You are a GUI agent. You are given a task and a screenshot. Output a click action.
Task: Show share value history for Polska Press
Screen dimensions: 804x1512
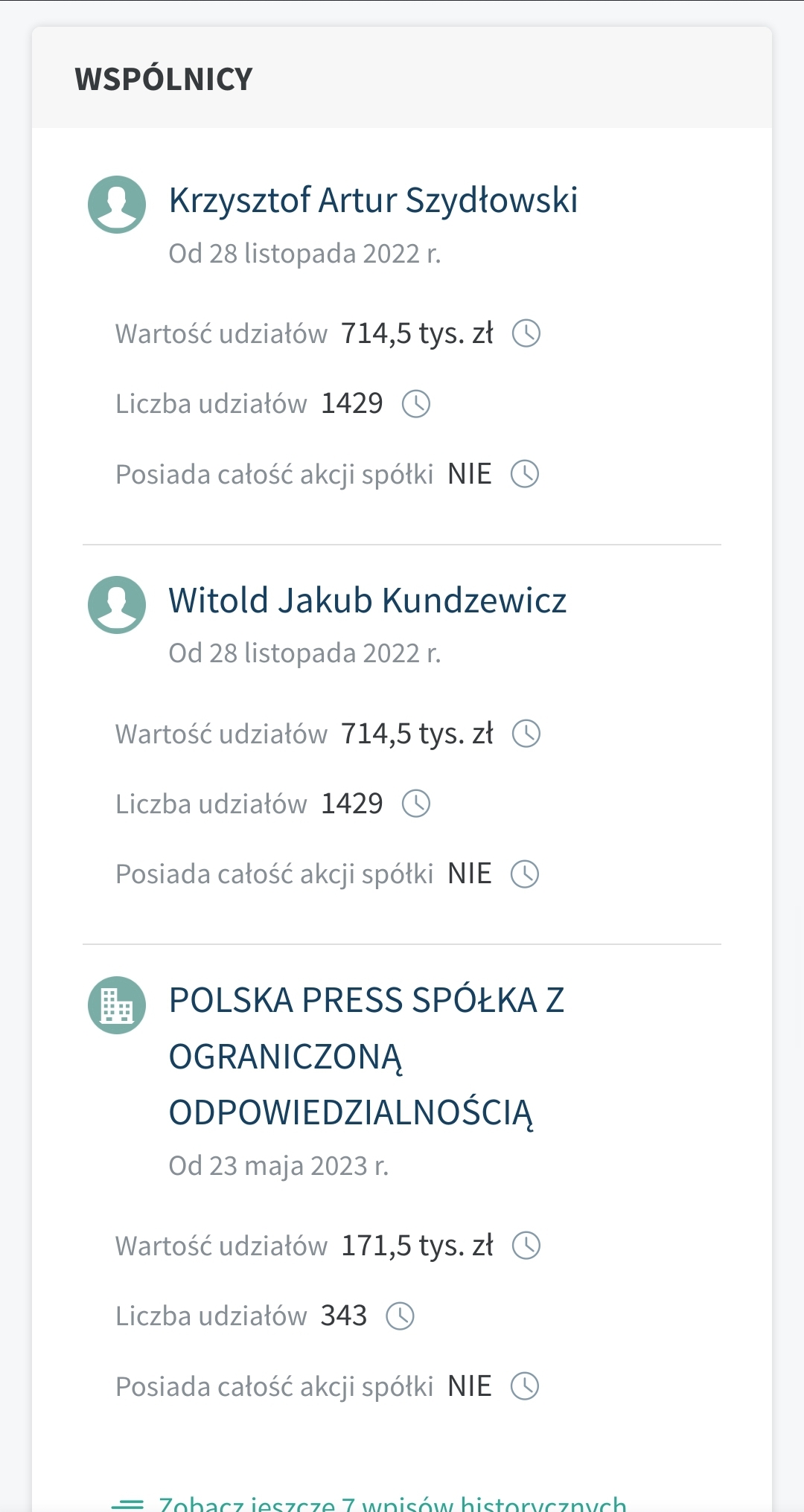tap(526, 1246)
